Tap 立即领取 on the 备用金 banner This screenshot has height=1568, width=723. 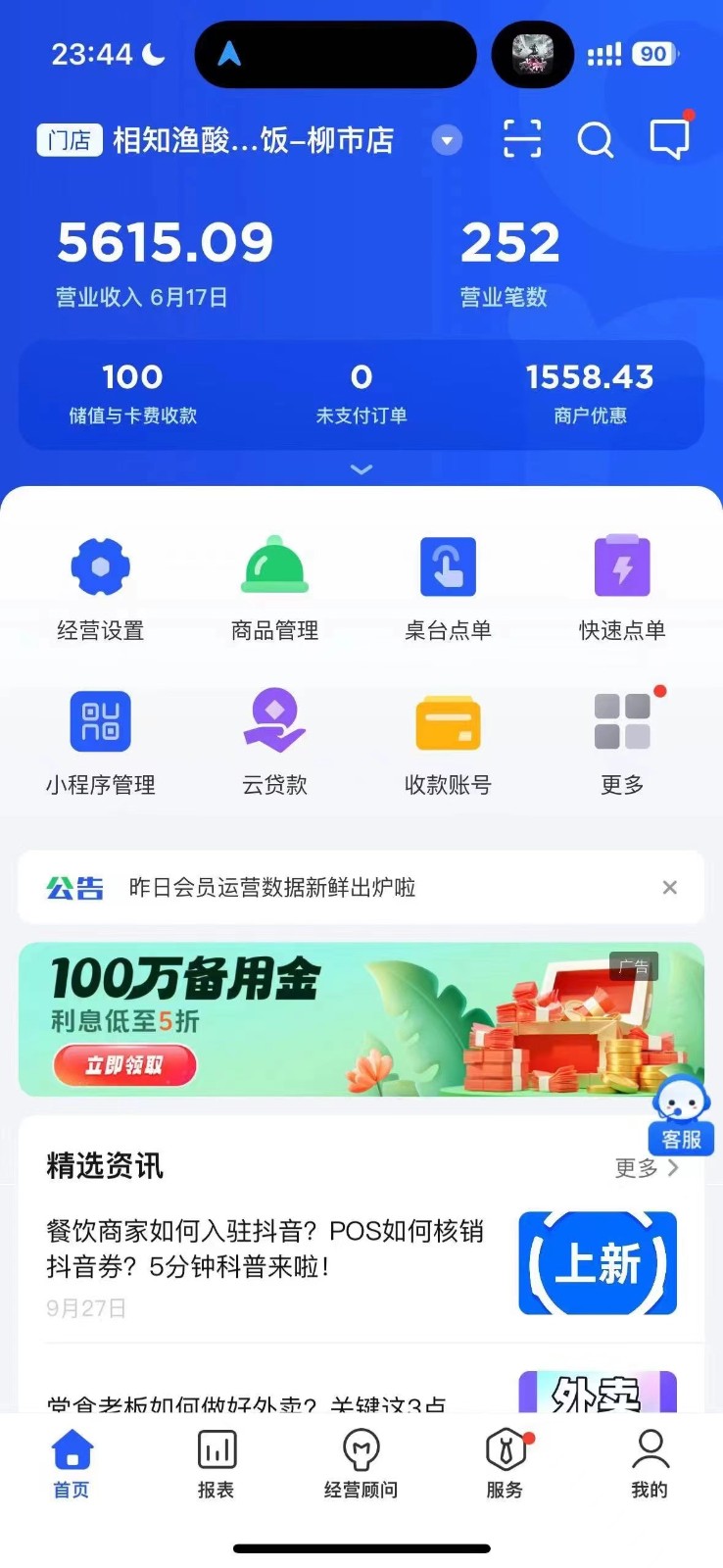[x=124, y=1065]
